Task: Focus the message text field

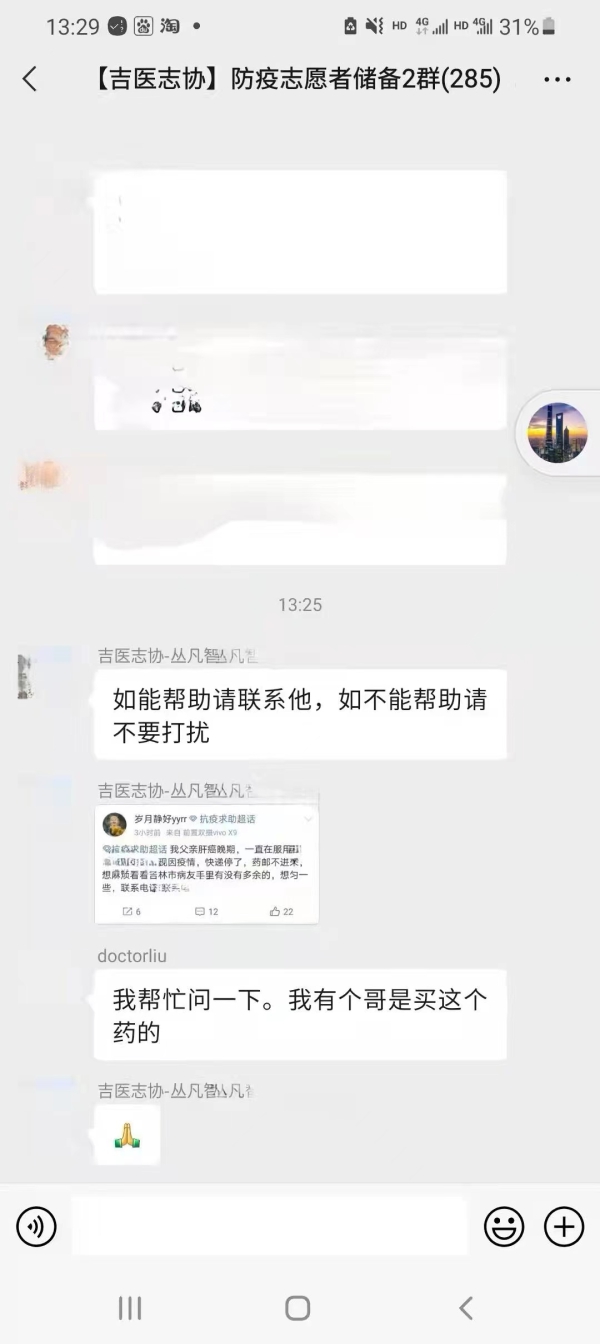Action: [x=268, y=1226]
